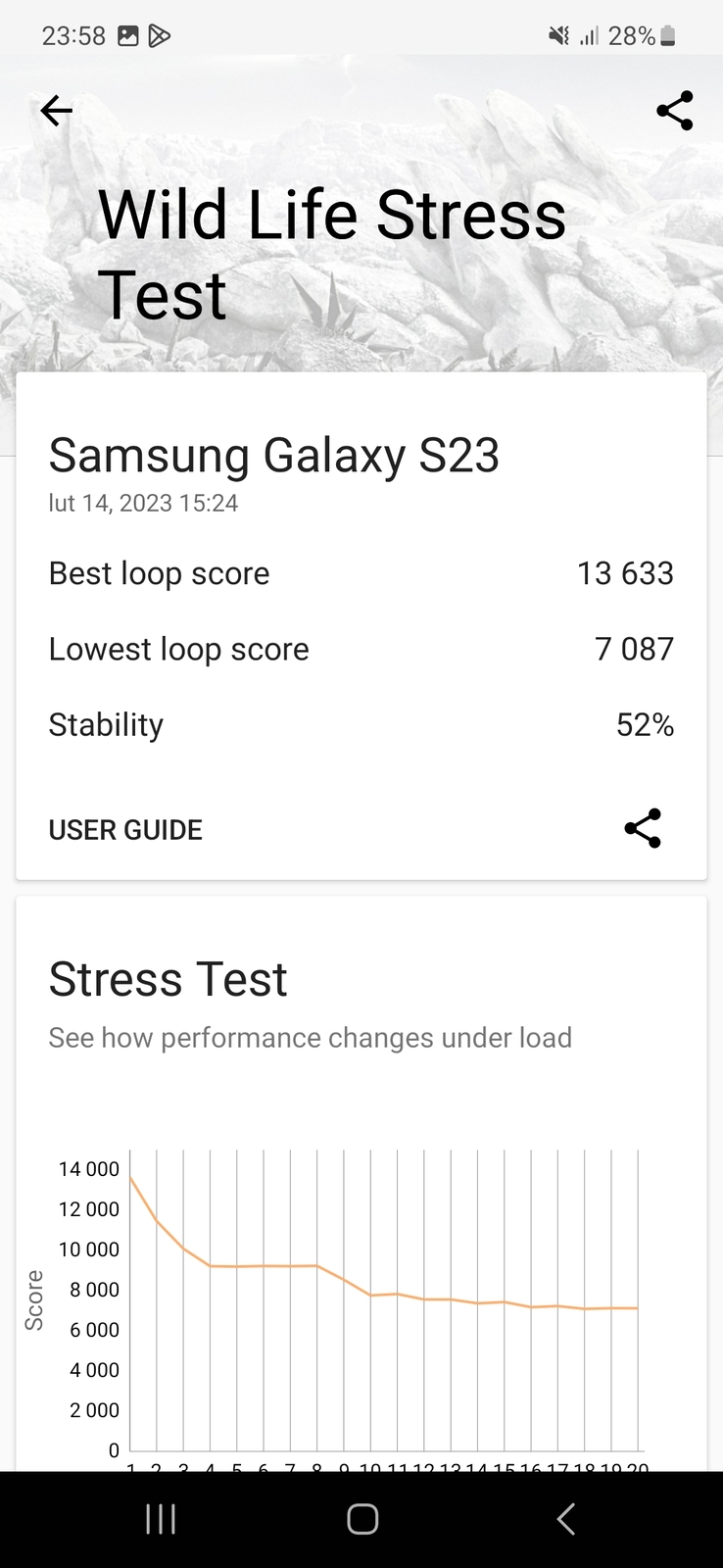The height and width of the screenshot is (1568, 723).
Task: Open the USER GUIDE
Action: click(x=125, y=830)
